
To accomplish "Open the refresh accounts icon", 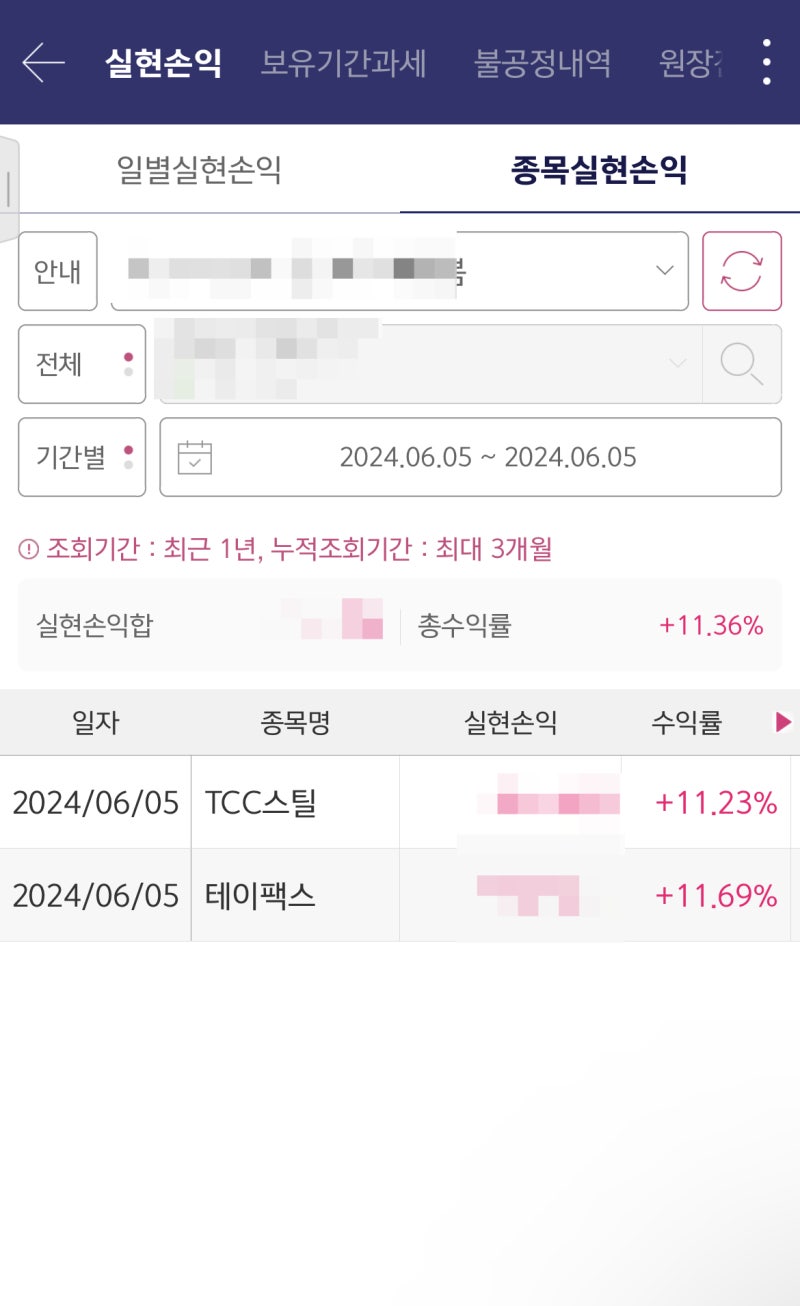I will tap(743, 271).
